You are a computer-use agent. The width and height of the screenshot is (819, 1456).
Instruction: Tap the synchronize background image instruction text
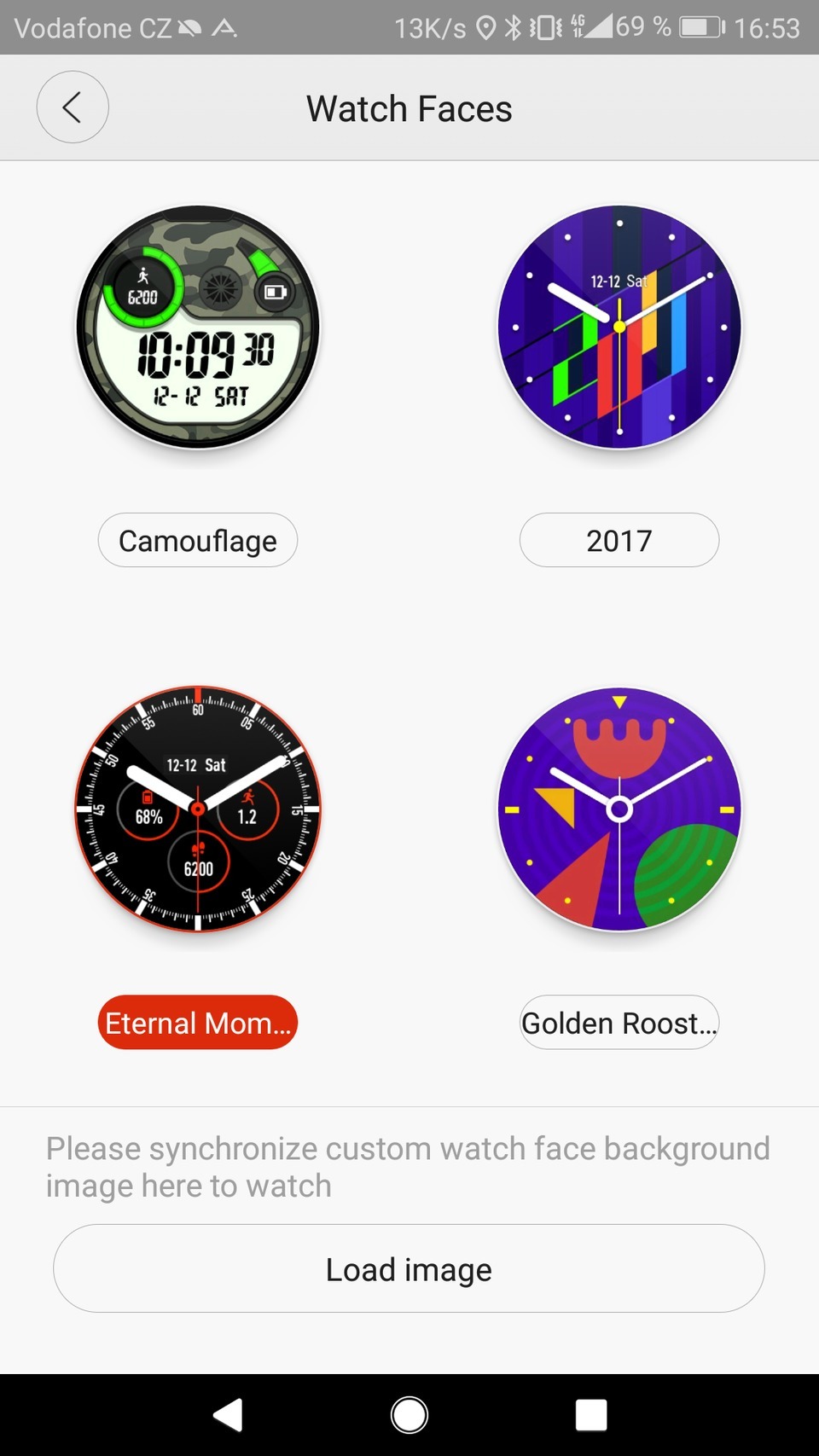pos(409,1167)
